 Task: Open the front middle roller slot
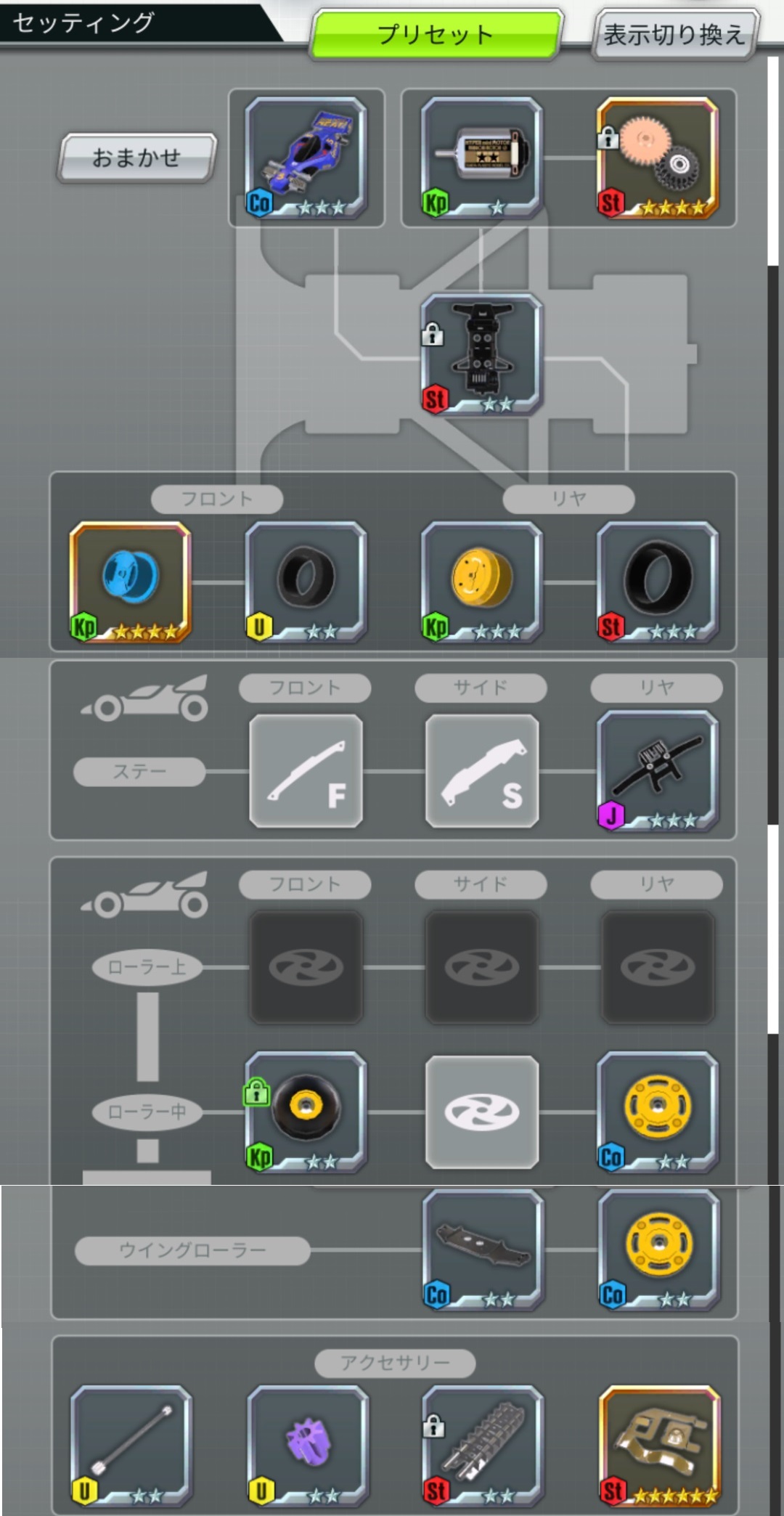click(306, 1112)
